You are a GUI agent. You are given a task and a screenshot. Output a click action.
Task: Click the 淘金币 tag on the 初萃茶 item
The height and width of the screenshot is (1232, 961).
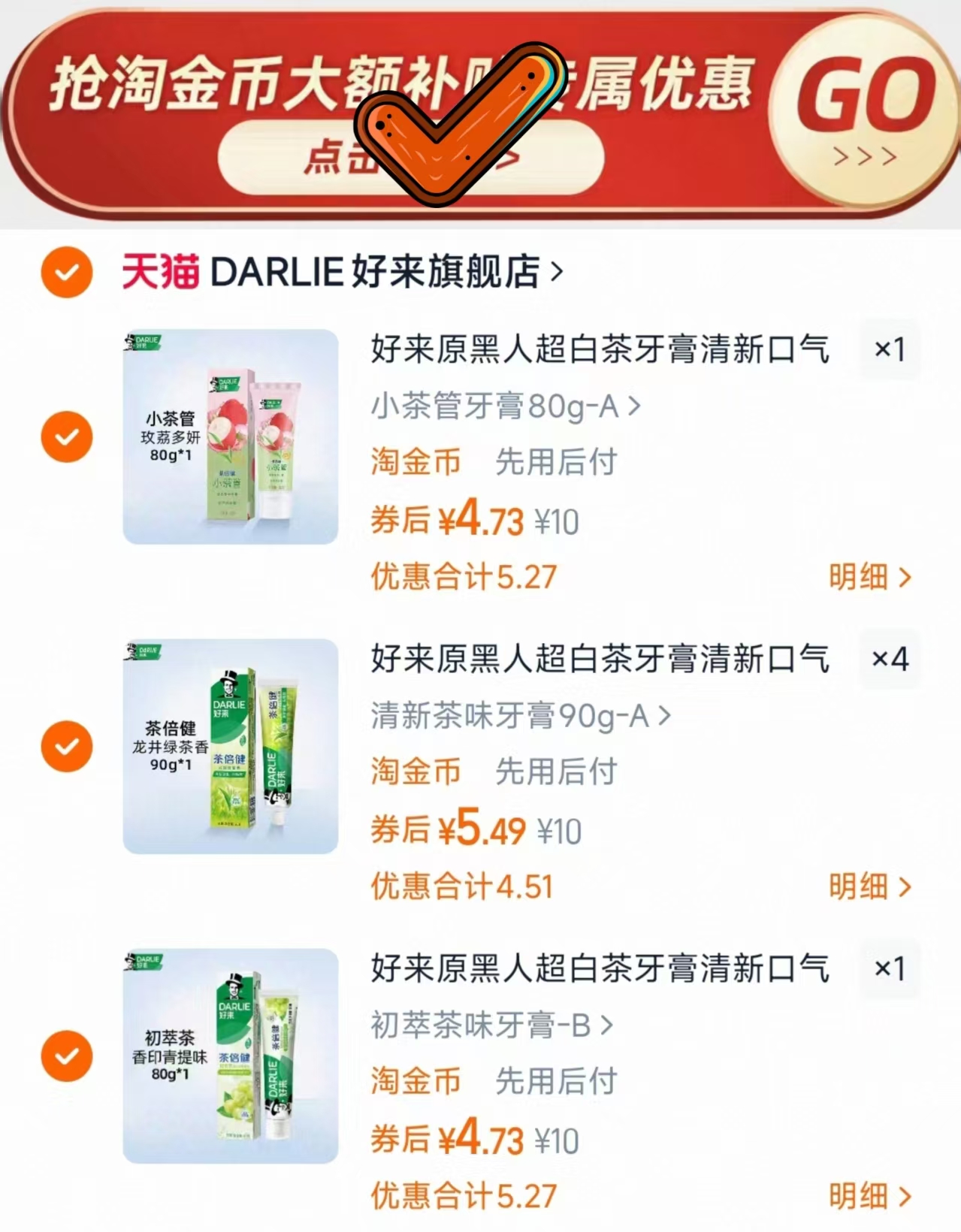coord(415,1083)
